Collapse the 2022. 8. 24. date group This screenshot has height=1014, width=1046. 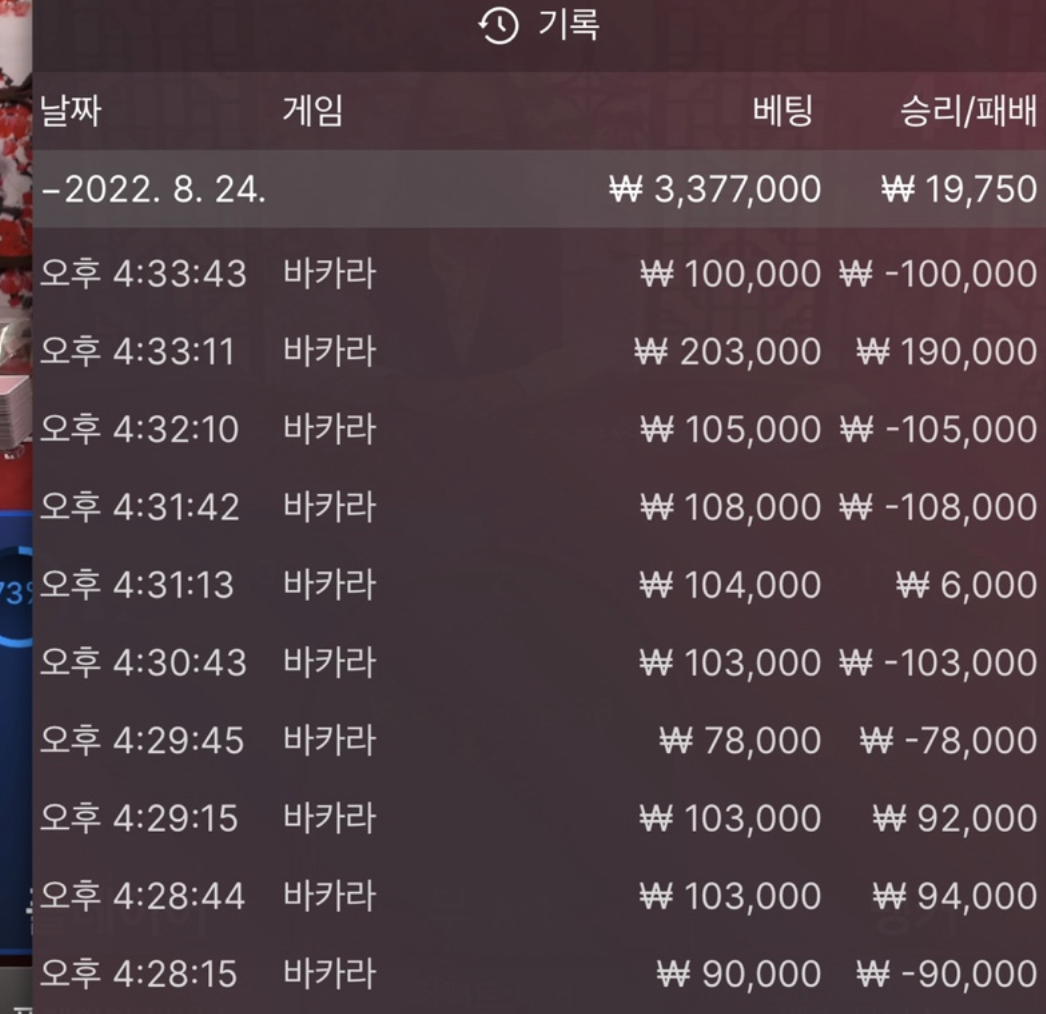click(x=154, y=189)
